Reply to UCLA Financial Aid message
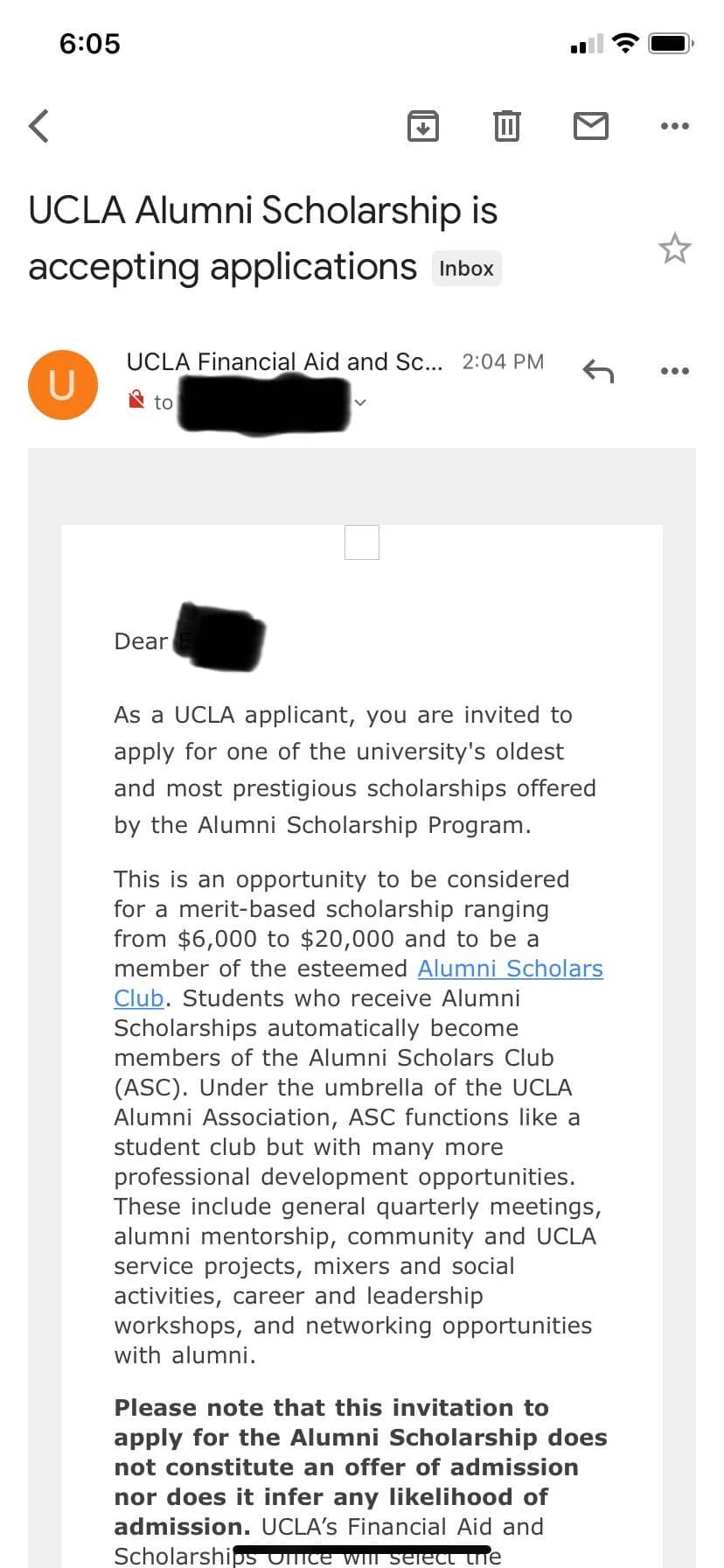This screenshot has height=1568, width=724. (x=598, y=371)
